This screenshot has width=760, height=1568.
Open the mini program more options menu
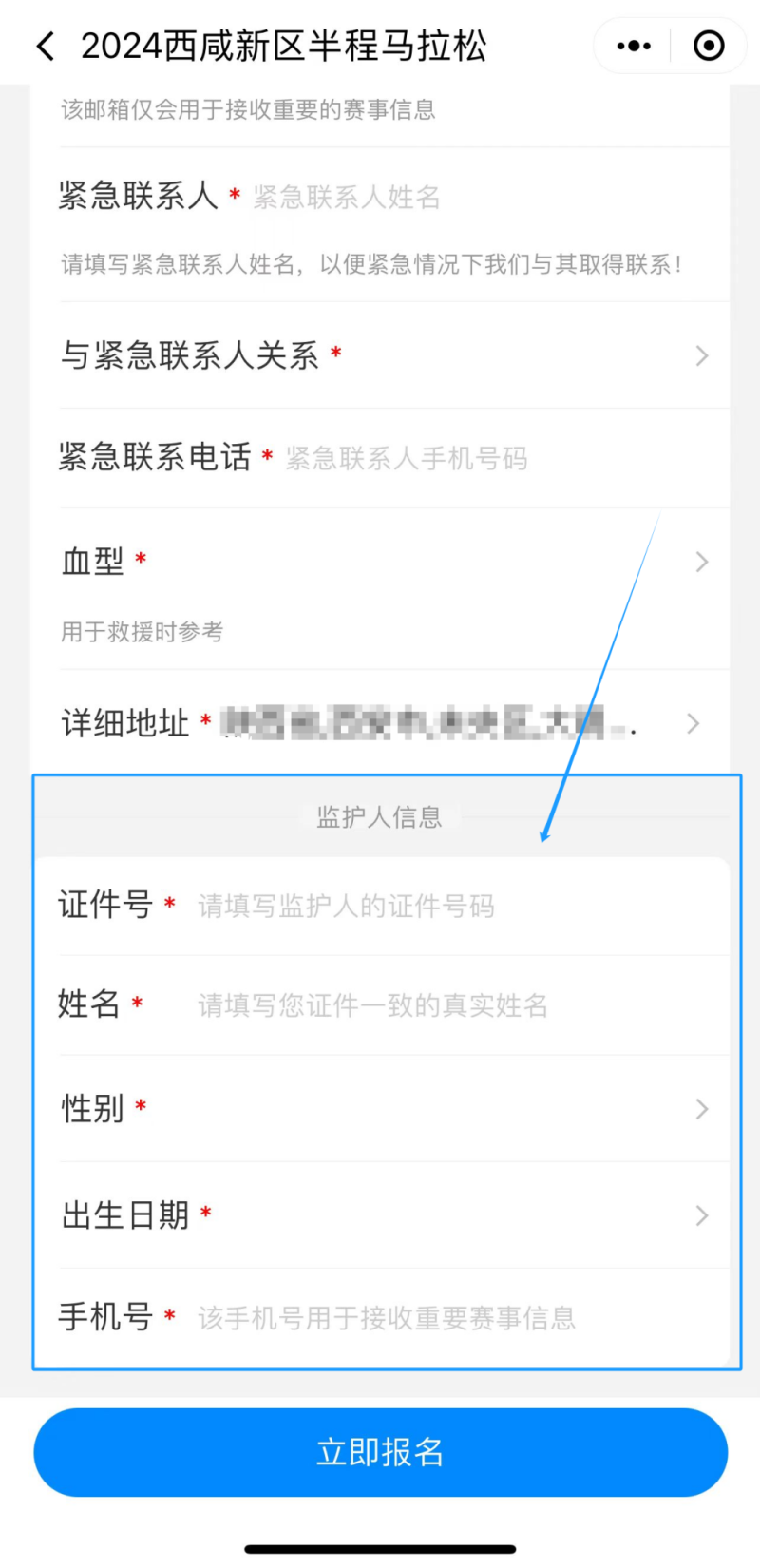(x=634, y=46)
